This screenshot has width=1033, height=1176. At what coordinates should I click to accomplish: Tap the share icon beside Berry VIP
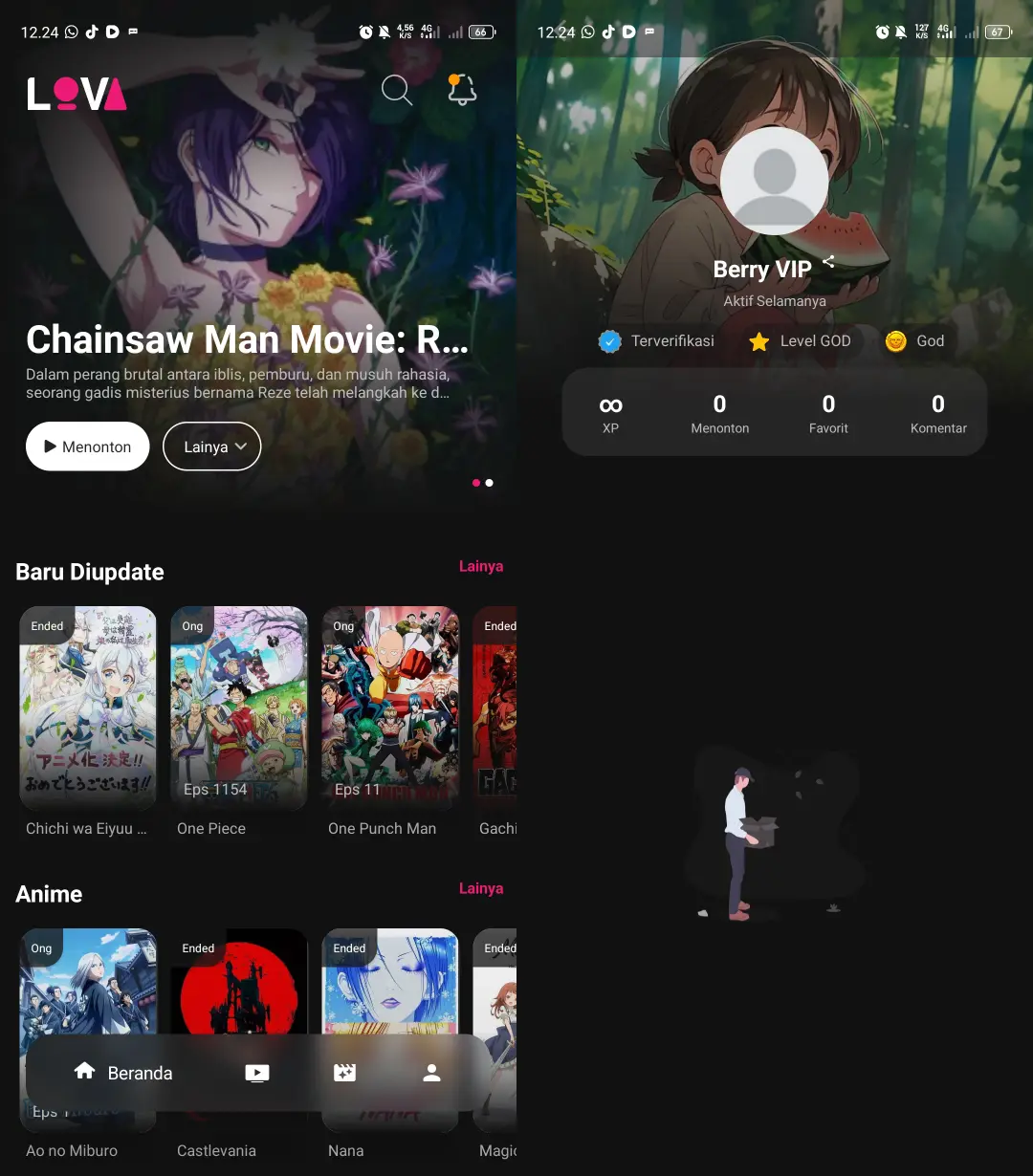tap(828, 260)
